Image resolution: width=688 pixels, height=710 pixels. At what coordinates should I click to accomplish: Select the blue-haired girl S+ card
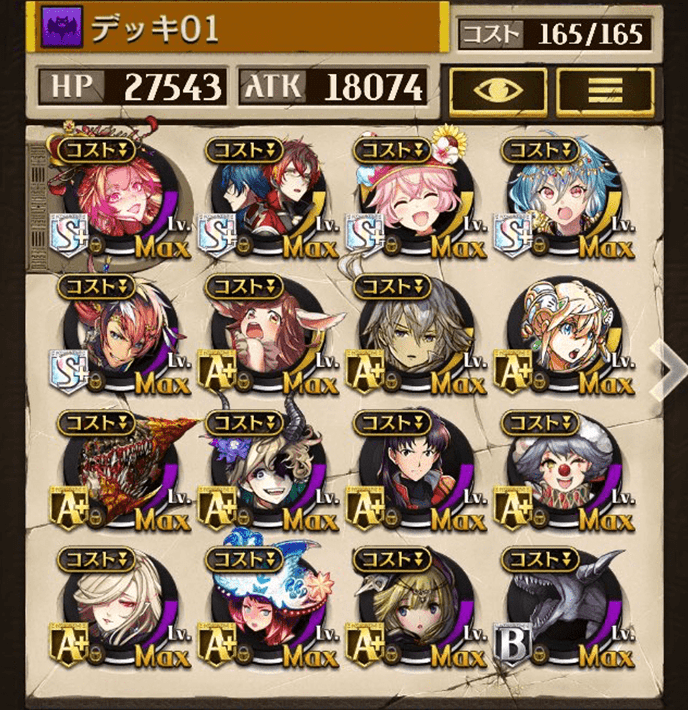[x=557, y=194]
